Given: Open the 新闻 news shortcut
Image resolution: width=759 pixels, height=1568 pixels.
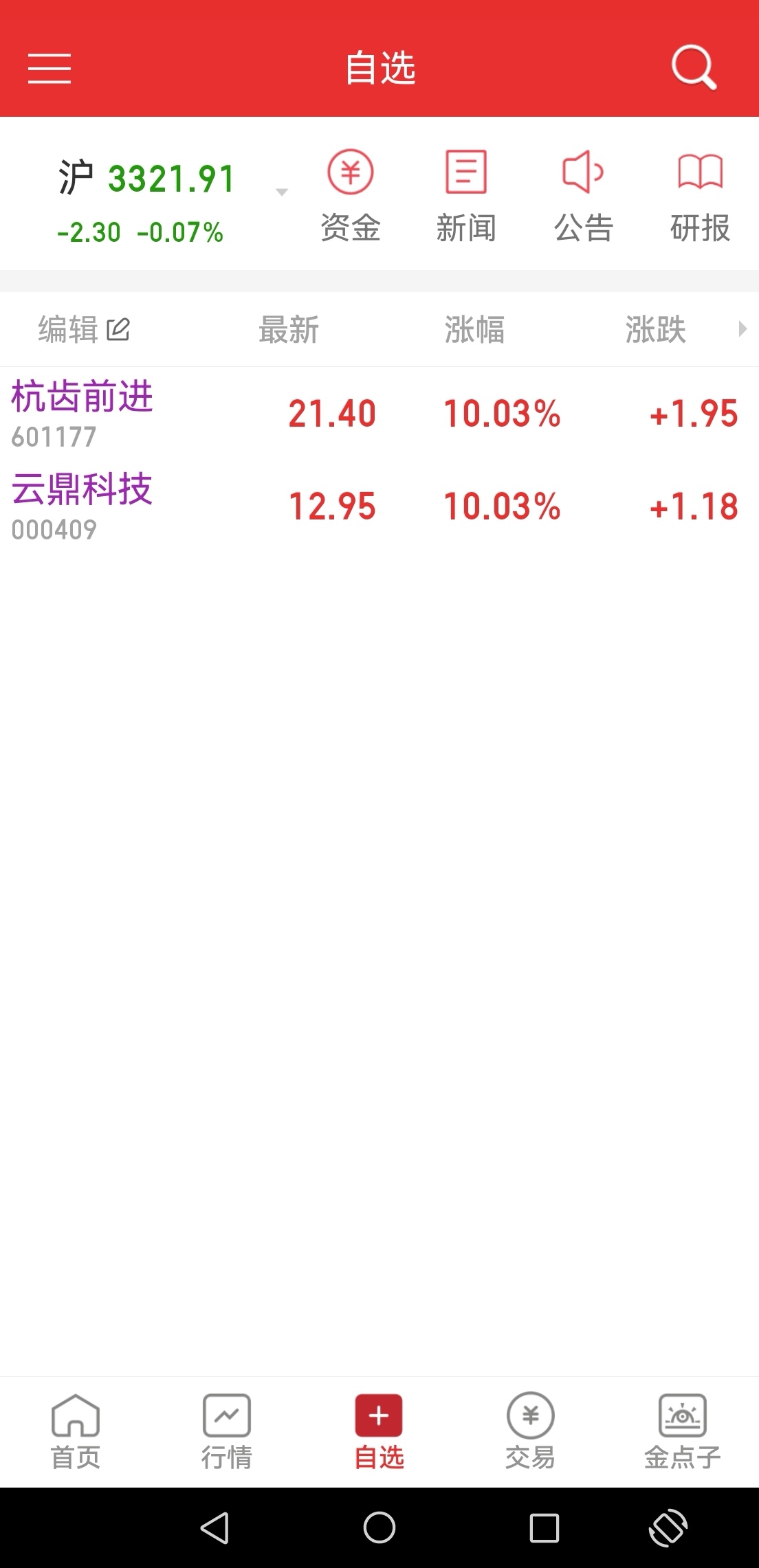Looking at the screenshot, I should [466, 197].
